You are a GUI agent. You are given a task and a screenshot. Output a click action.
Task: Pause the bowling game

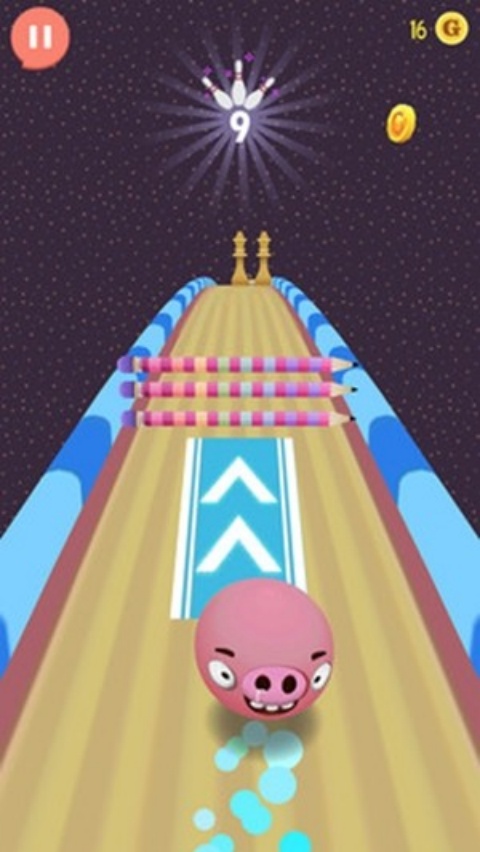coord(40,37)
